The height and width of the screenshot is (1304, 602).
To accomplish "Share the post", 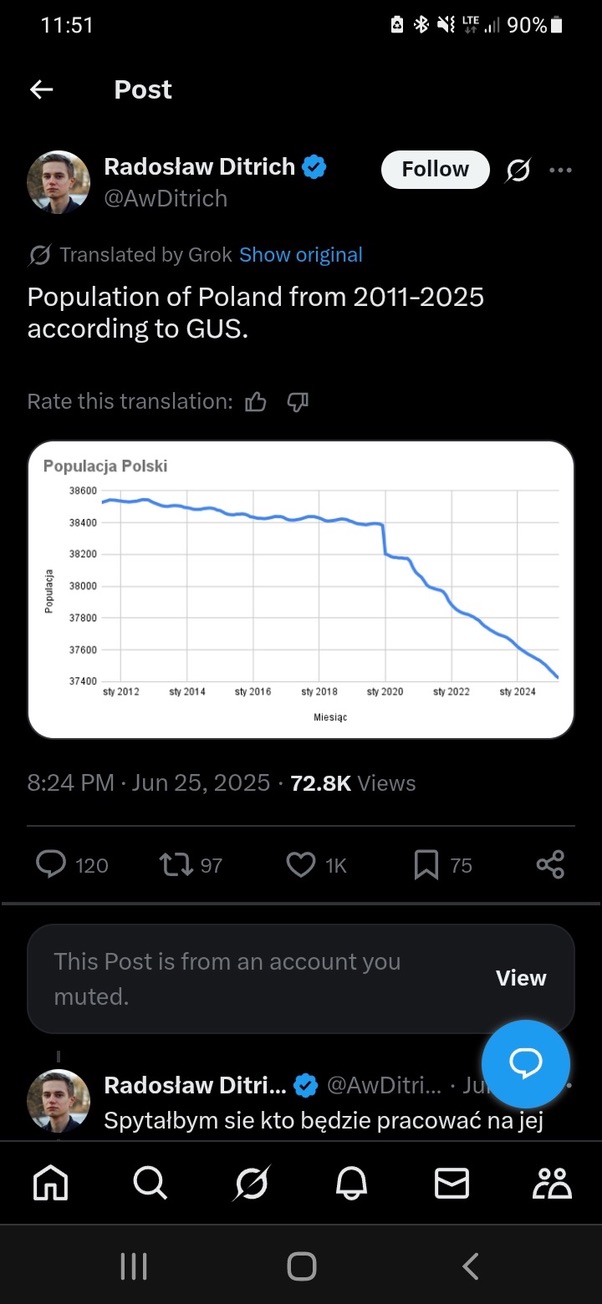I will (551, 864).
